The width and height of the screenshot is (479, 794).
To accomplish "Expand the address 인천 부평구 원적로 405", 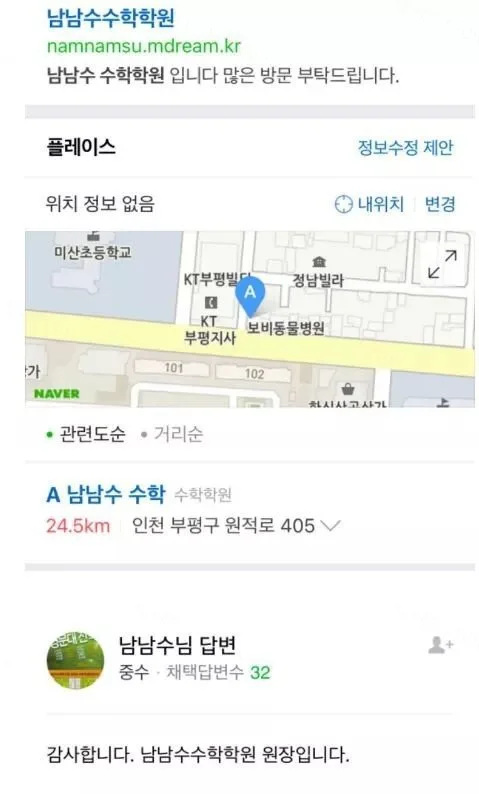I will 236,526.
